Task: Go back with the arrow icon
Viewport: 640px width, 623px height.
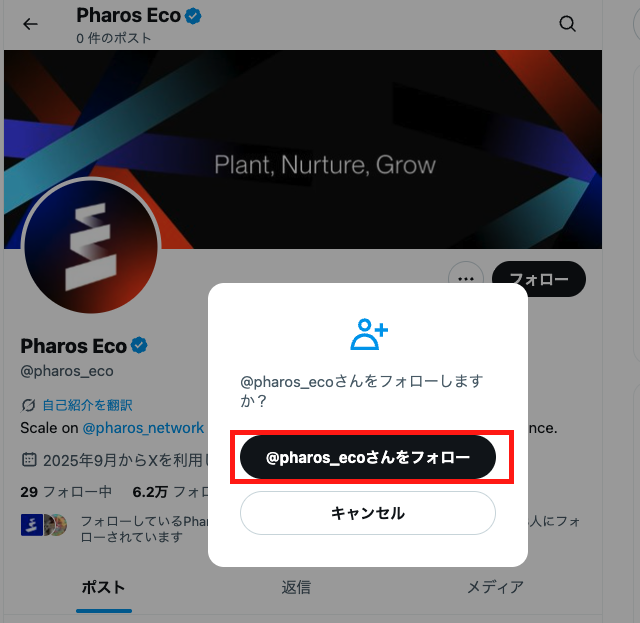Action: click(31, 24)
